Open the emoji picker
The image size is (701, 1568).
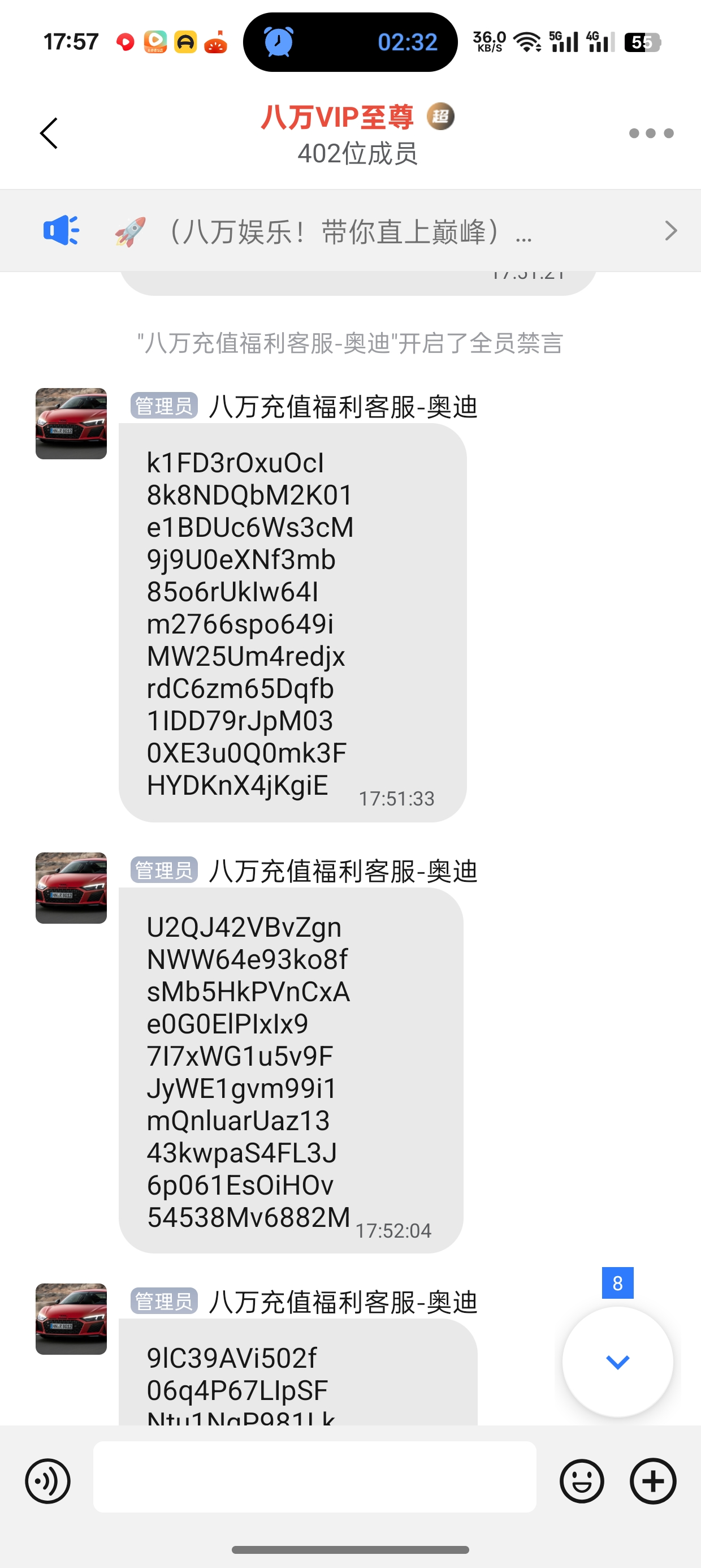(x=582, y=1481)
